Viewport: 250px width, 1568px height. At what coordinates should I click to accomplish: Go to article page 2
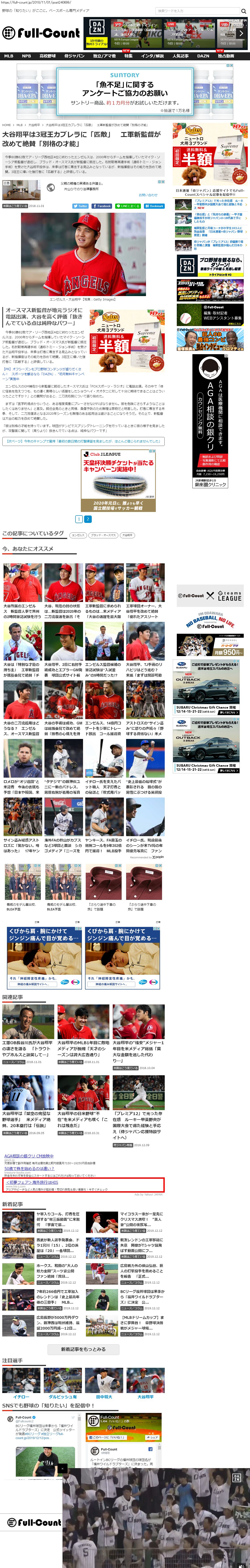(x=87, y=519)
